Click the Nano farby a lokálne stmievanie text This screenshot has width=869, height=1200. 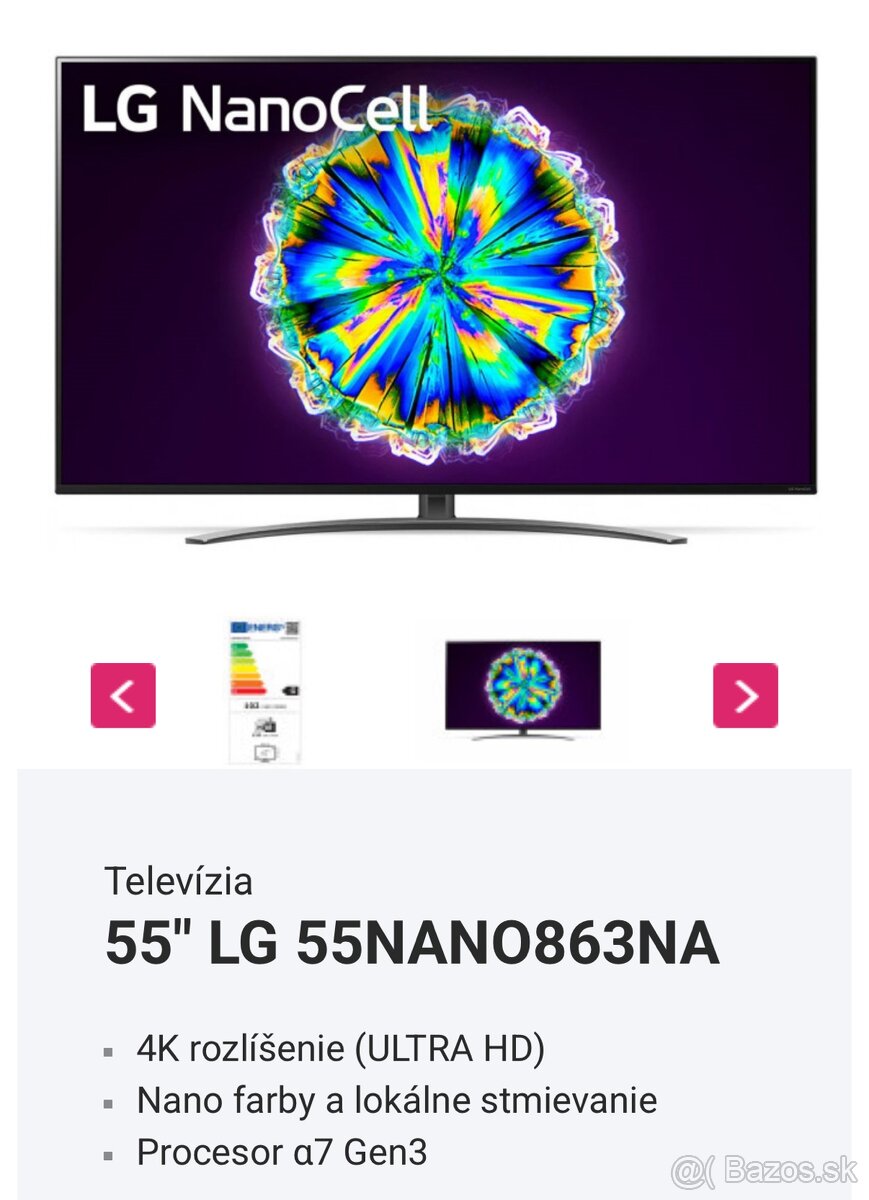click(x=395, y=1100)
